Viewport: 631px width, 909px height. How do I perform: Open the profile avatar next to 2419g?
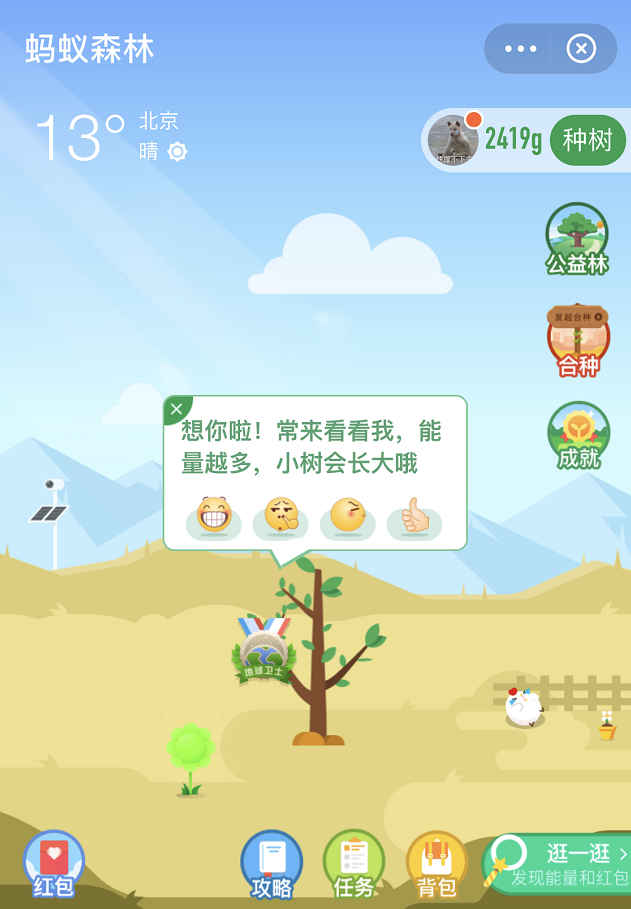[x=452, y=140]
